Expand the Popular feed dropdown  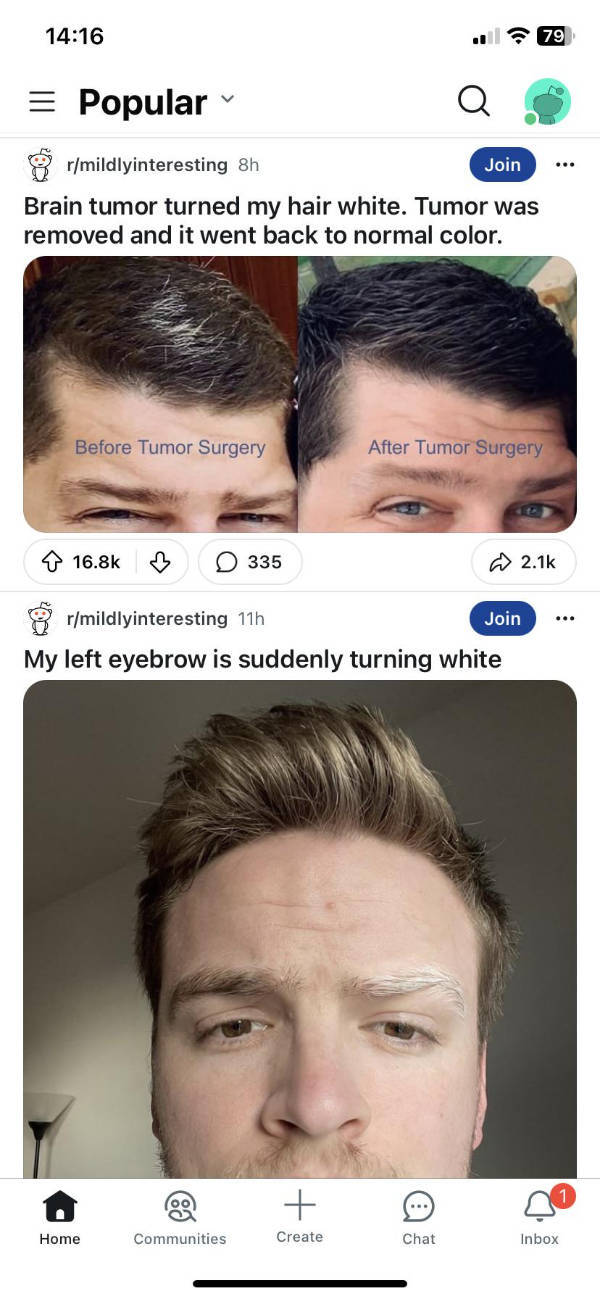[x=227, y=100]
